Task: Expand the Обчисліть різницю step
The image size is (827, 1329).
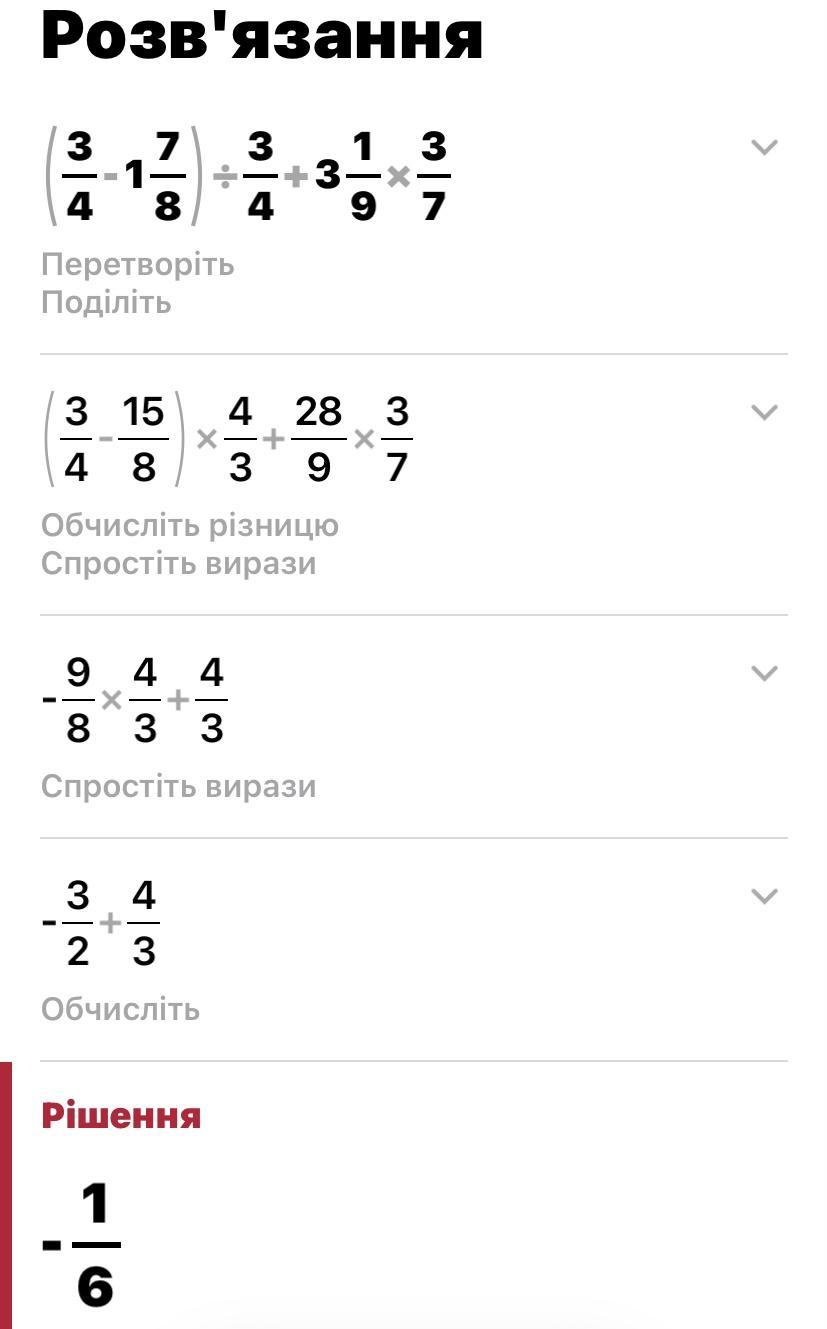Action: coord(764,413)
